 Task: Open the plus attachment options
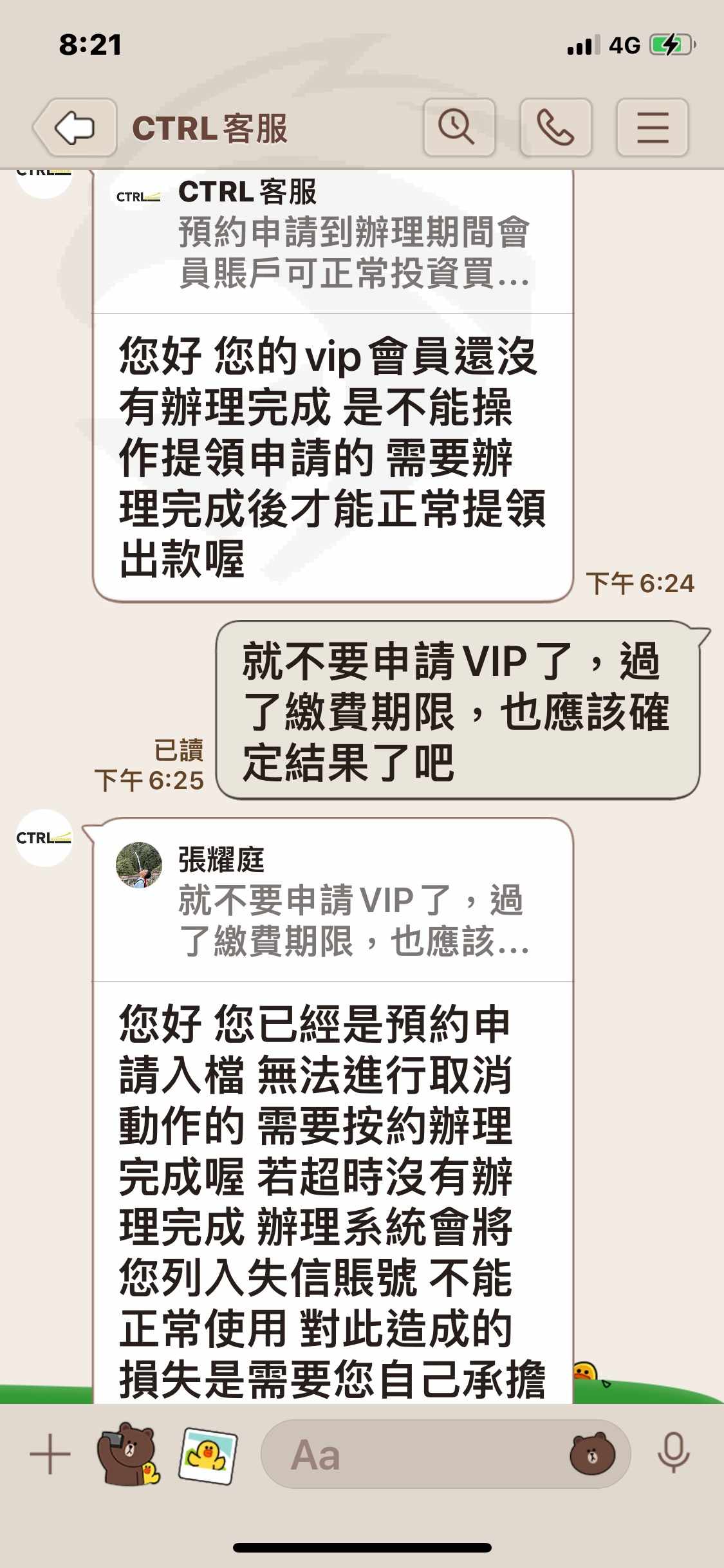50,1454
